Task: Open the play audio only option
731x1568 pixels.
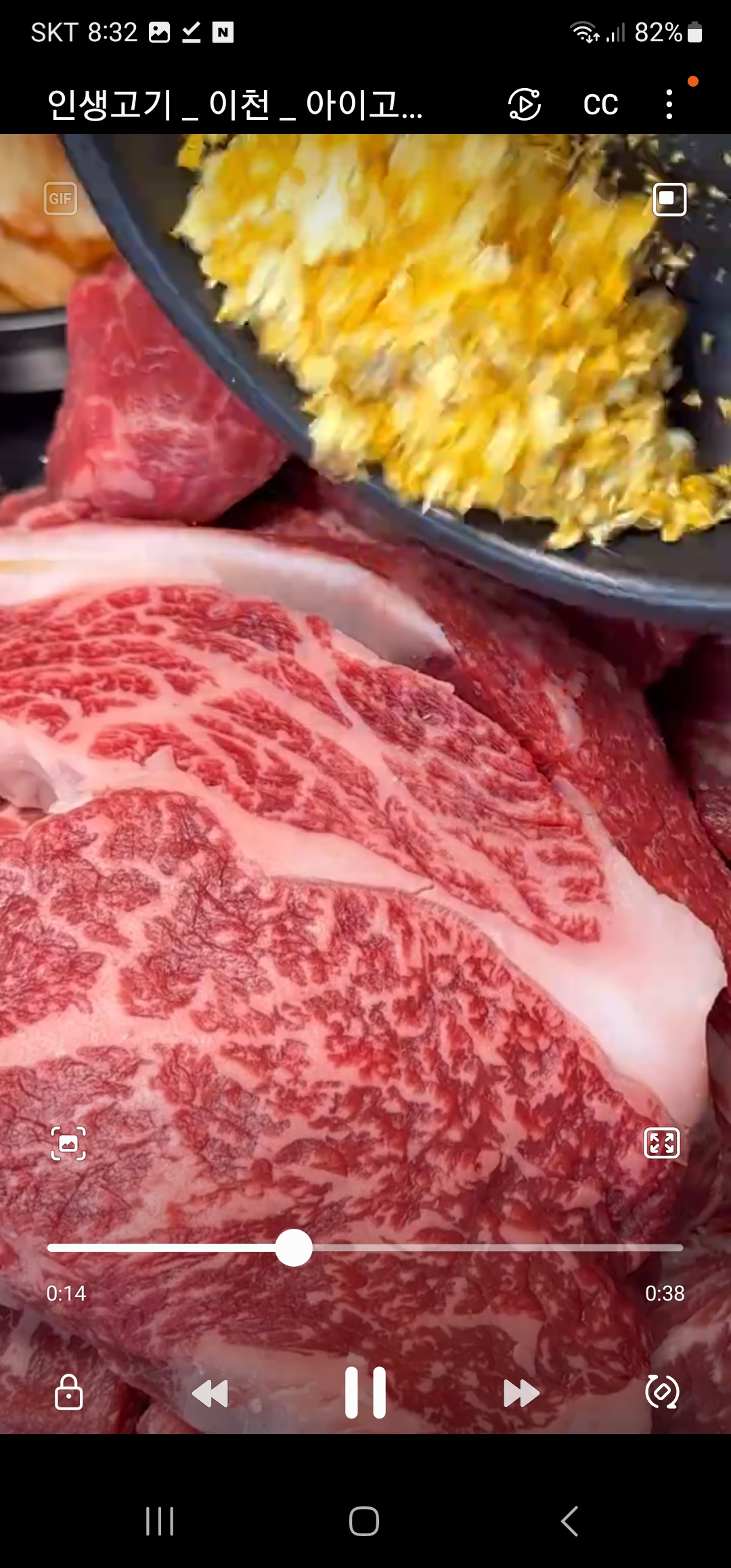Action: 525,104
